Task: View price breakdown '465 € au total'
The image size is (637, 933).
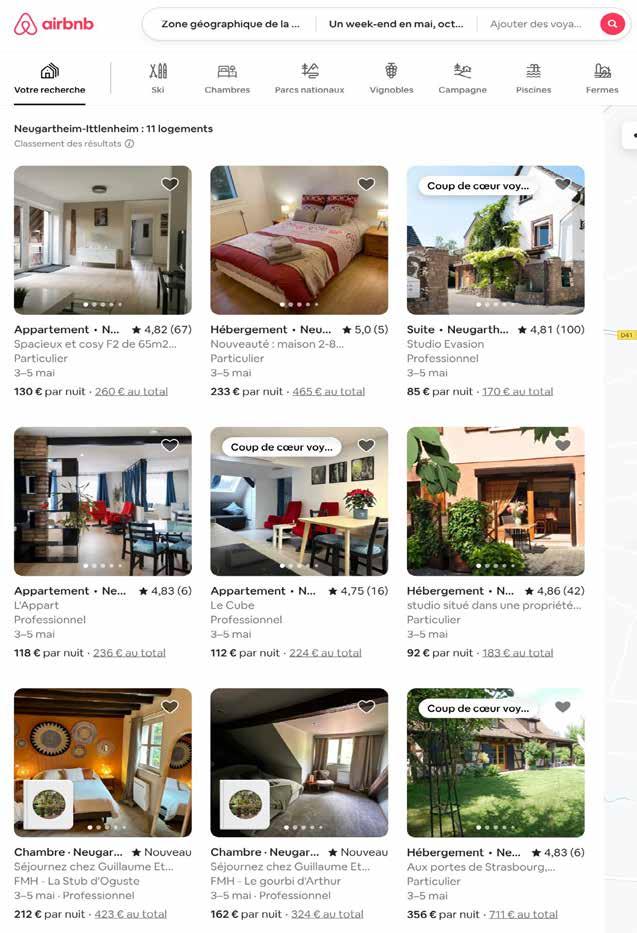Action: 328,392
